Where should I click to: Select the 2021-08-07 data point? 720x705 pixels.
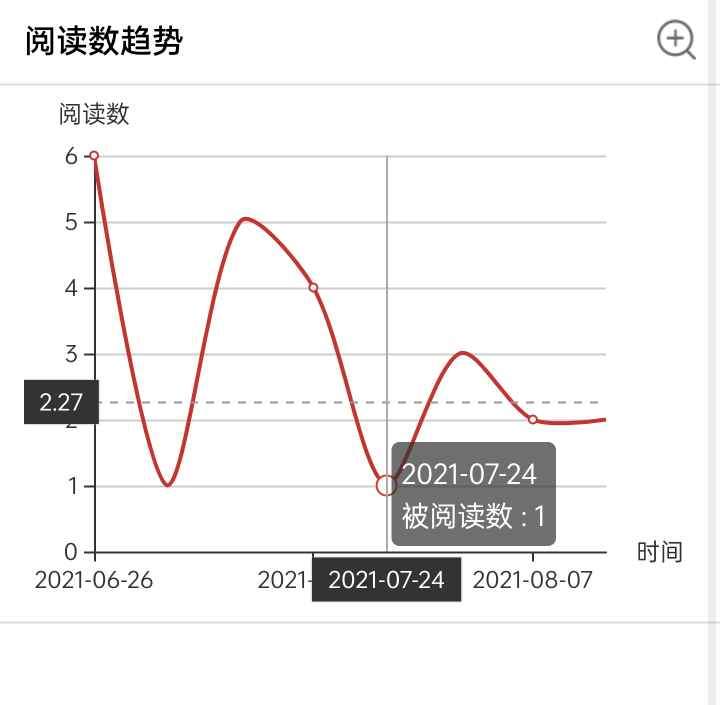click(532, 419)
